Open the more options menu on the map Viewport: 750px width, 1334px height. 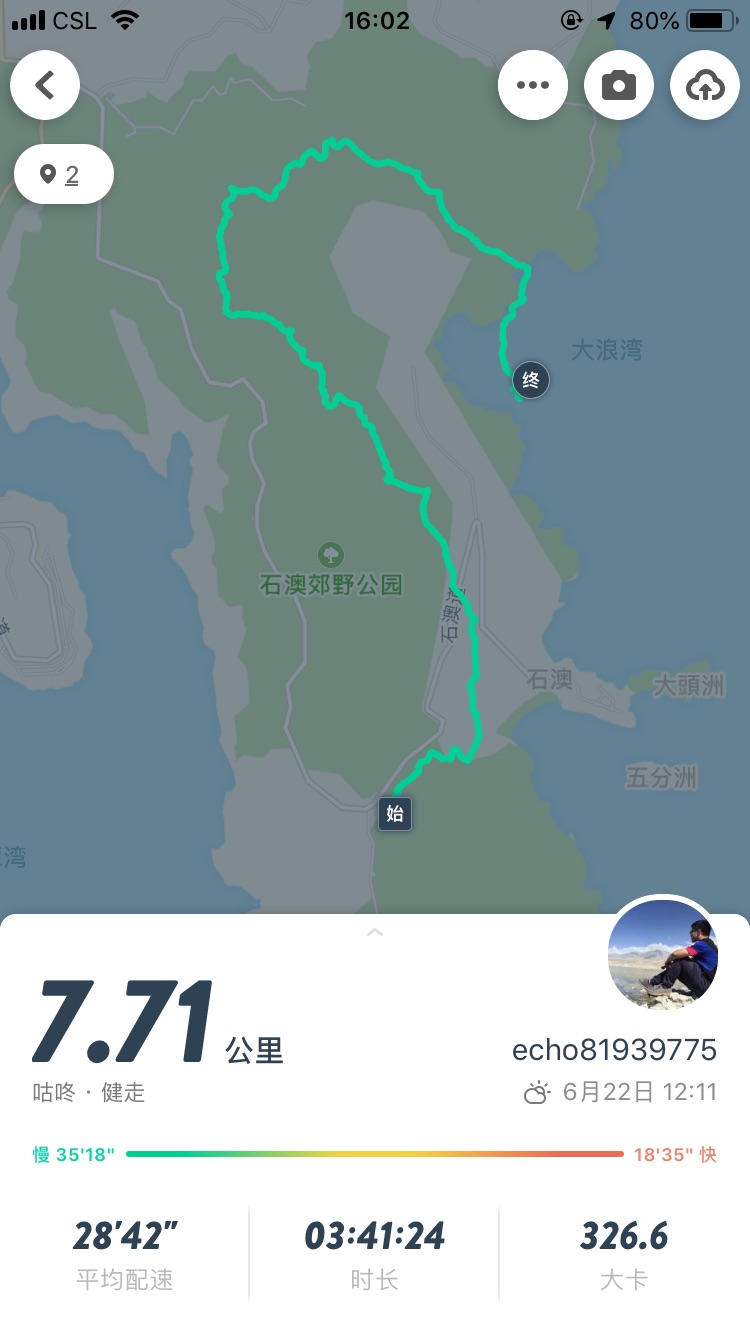pyautogui.click(x=533, y=85)
